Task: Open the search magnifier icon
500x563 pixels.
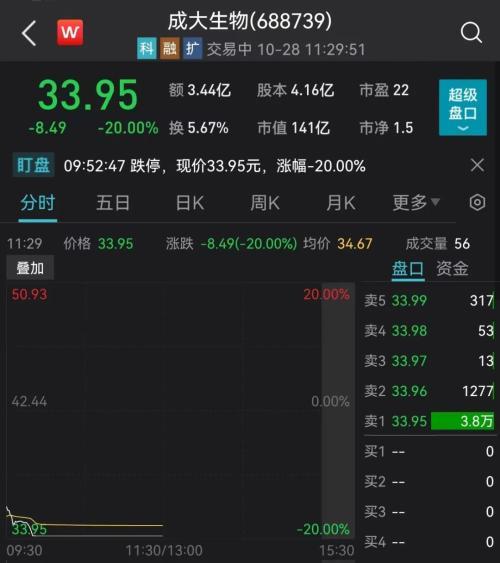Action: tap(471, 33)
